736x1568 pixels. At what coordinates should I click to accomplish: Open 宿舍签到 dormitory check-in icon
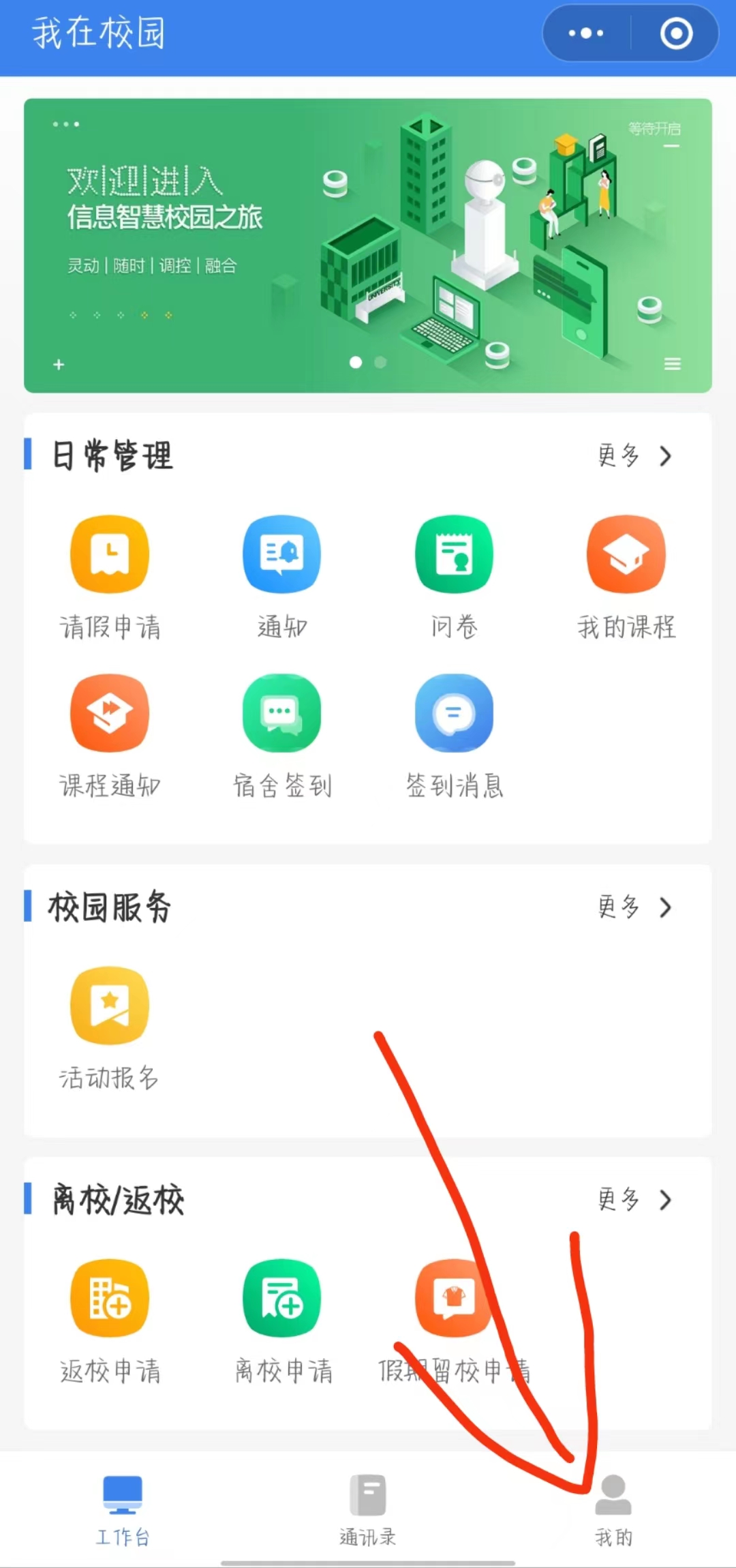282,712
